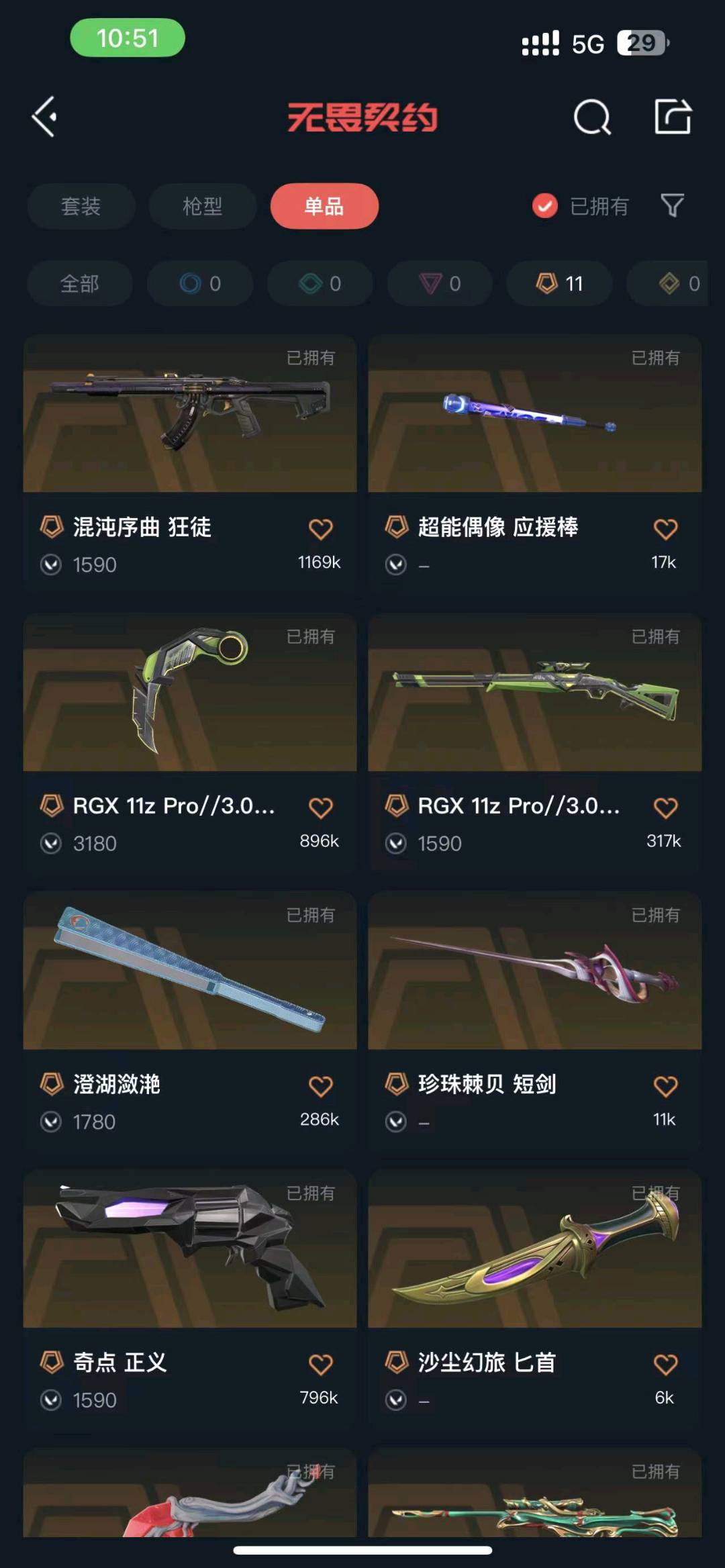
Task: Open the funnel filter options
Action: tap(672, 205)
